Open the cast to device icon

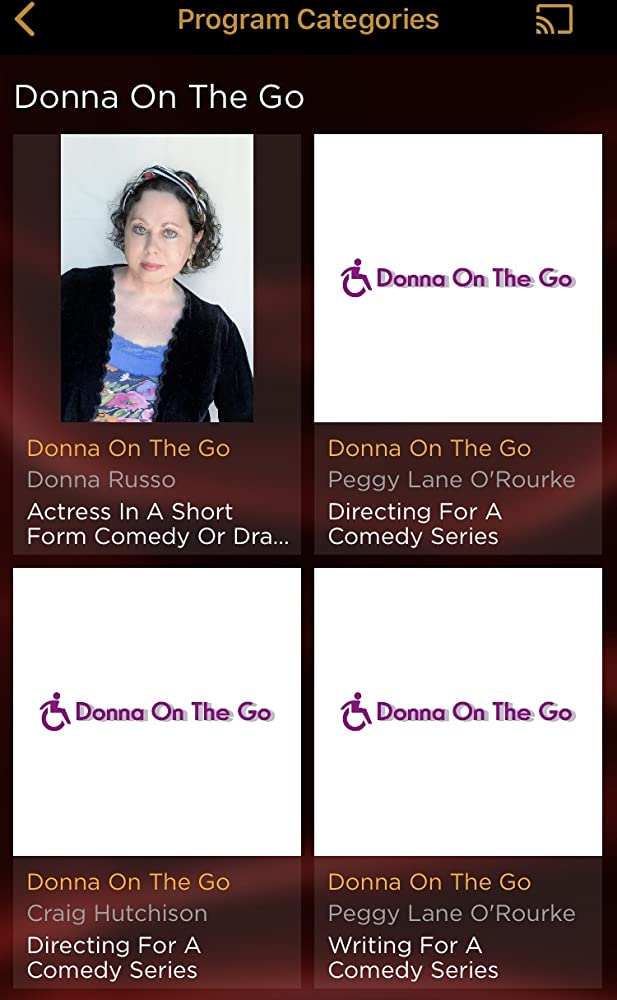(554, 20)
